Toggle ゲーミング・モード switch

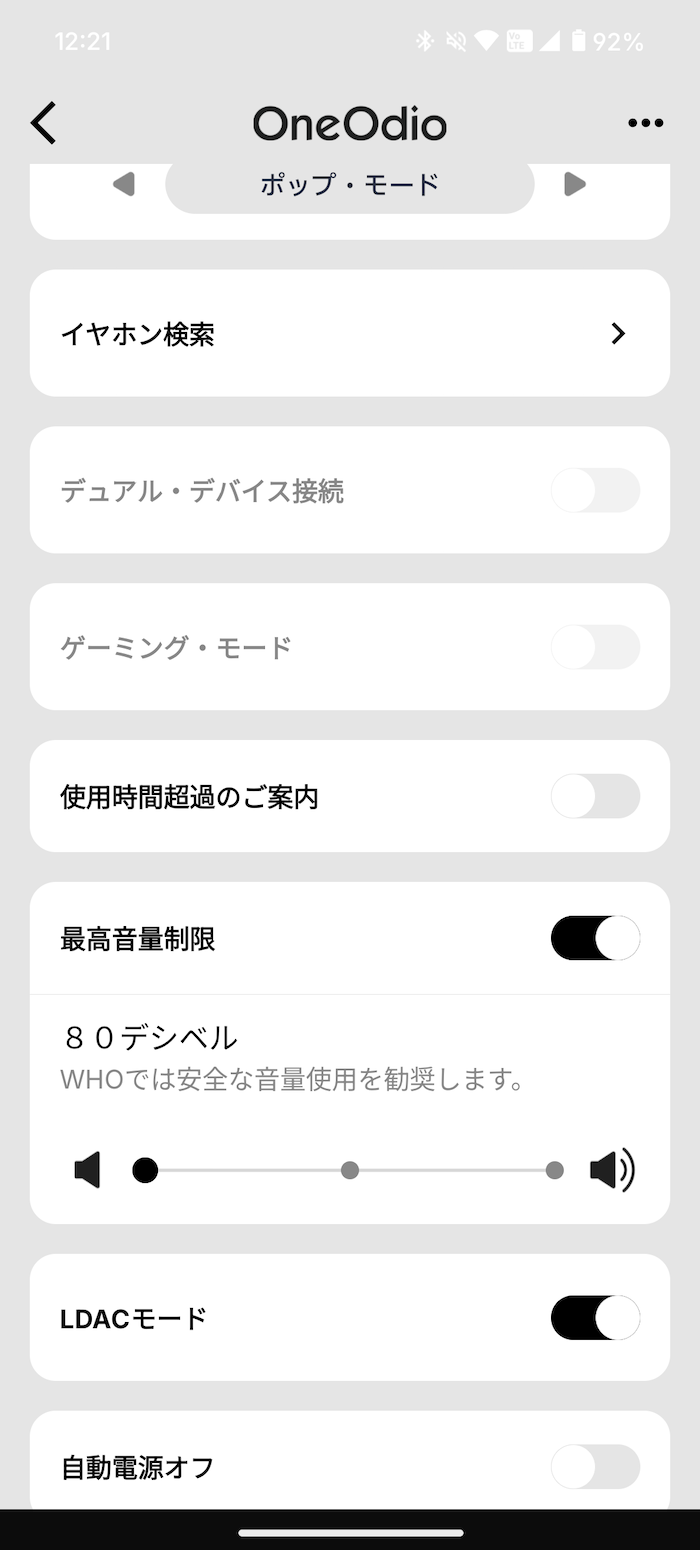coord(595,647)
